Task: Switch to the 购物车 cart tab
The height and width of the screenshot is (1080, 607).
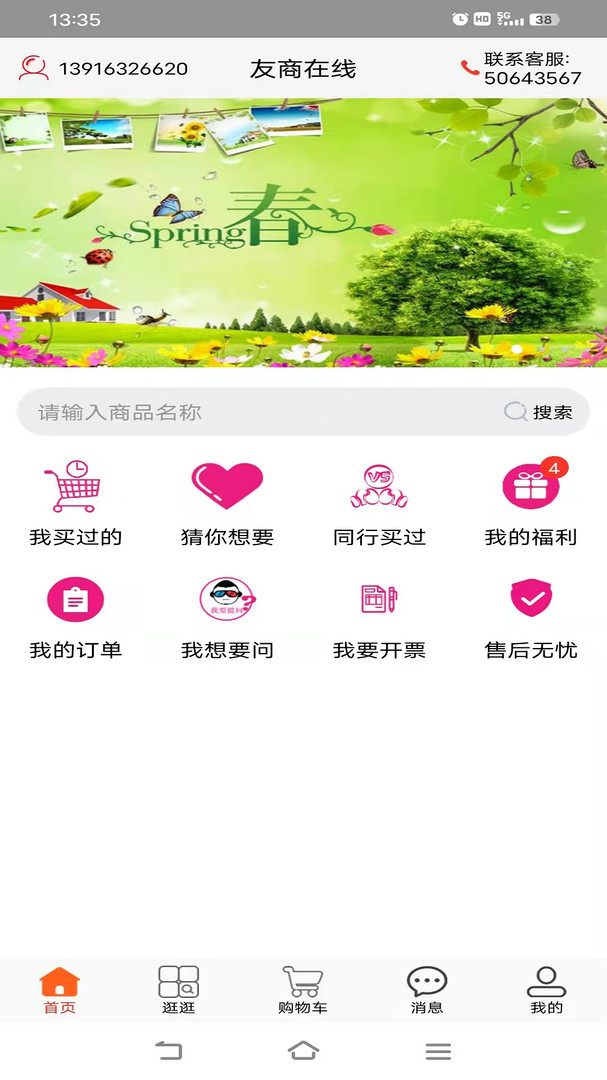Action: pos(302,990)
